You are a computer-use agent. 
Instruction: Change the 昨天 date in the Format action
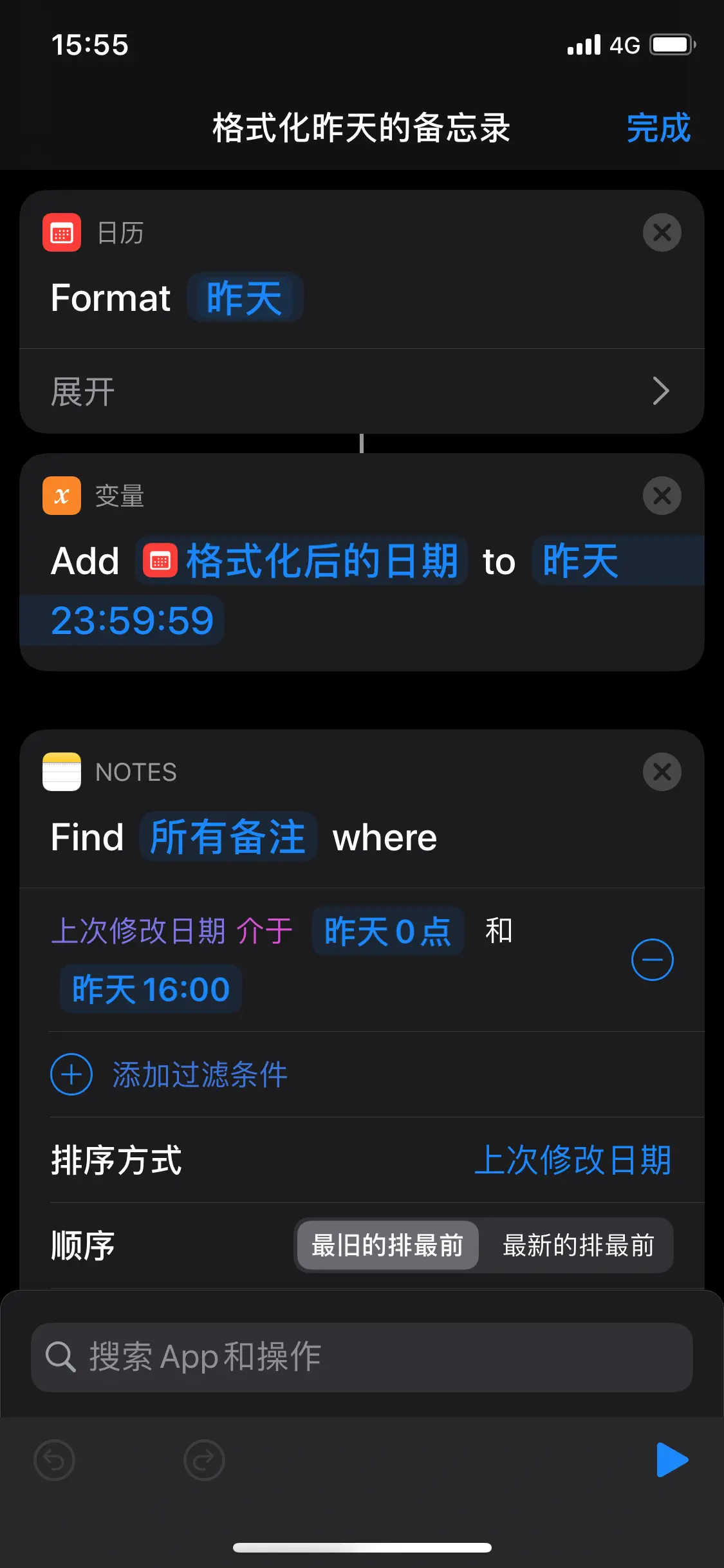(245, 298)
